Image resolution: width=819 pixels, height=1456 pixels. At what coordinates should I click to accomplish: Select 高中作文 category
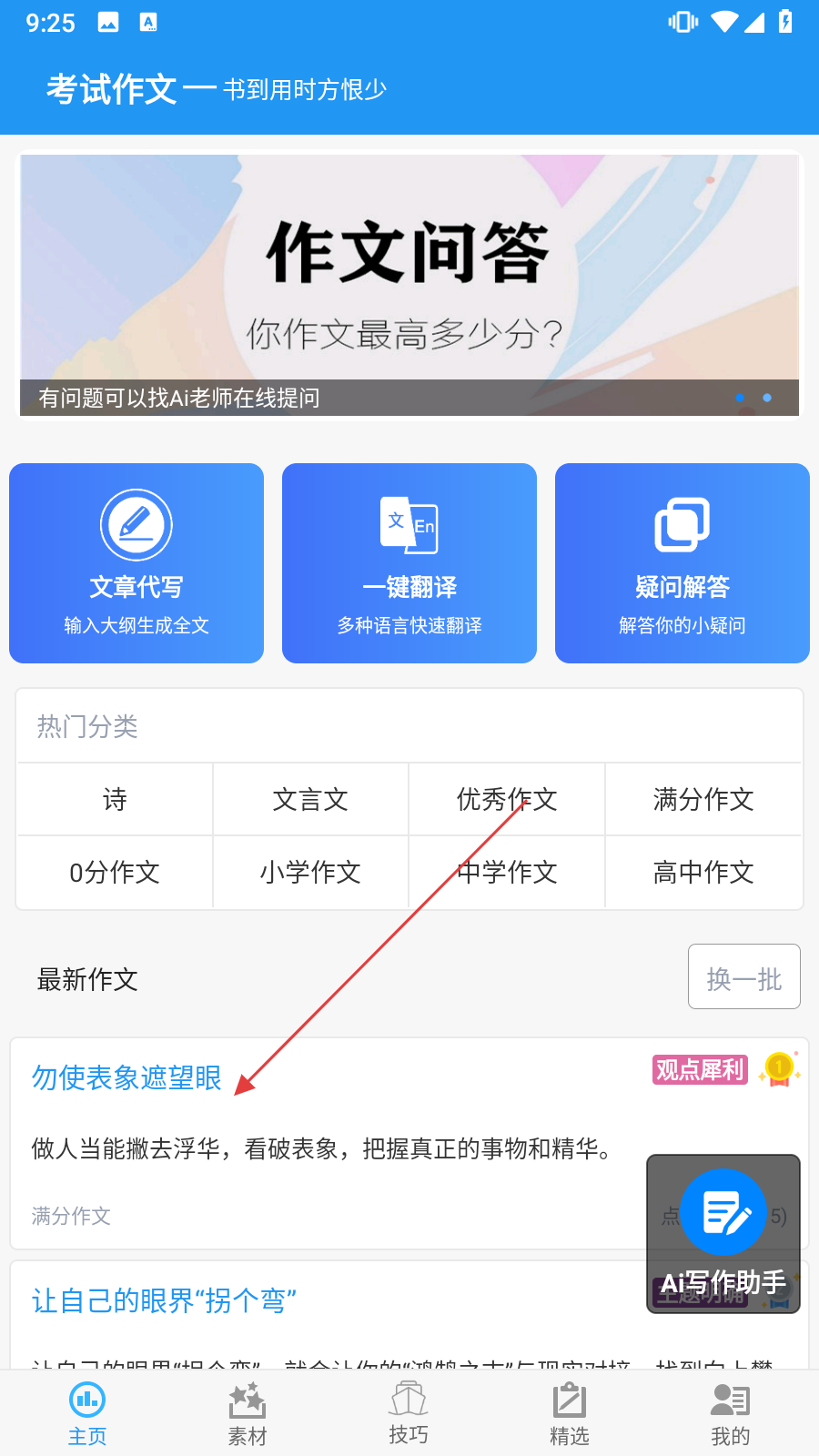pyautogui.click(x=703, y=873)
